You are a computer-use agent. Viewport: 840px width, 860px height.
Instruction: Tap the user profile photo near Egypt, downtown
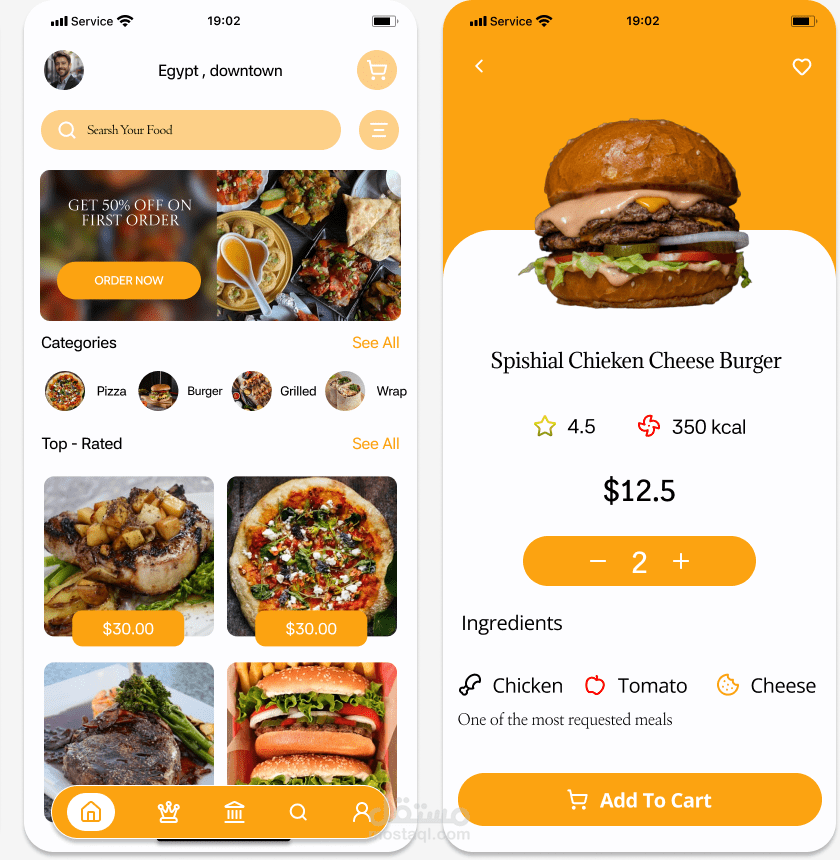pyautogui.click(x=64, y=70)
